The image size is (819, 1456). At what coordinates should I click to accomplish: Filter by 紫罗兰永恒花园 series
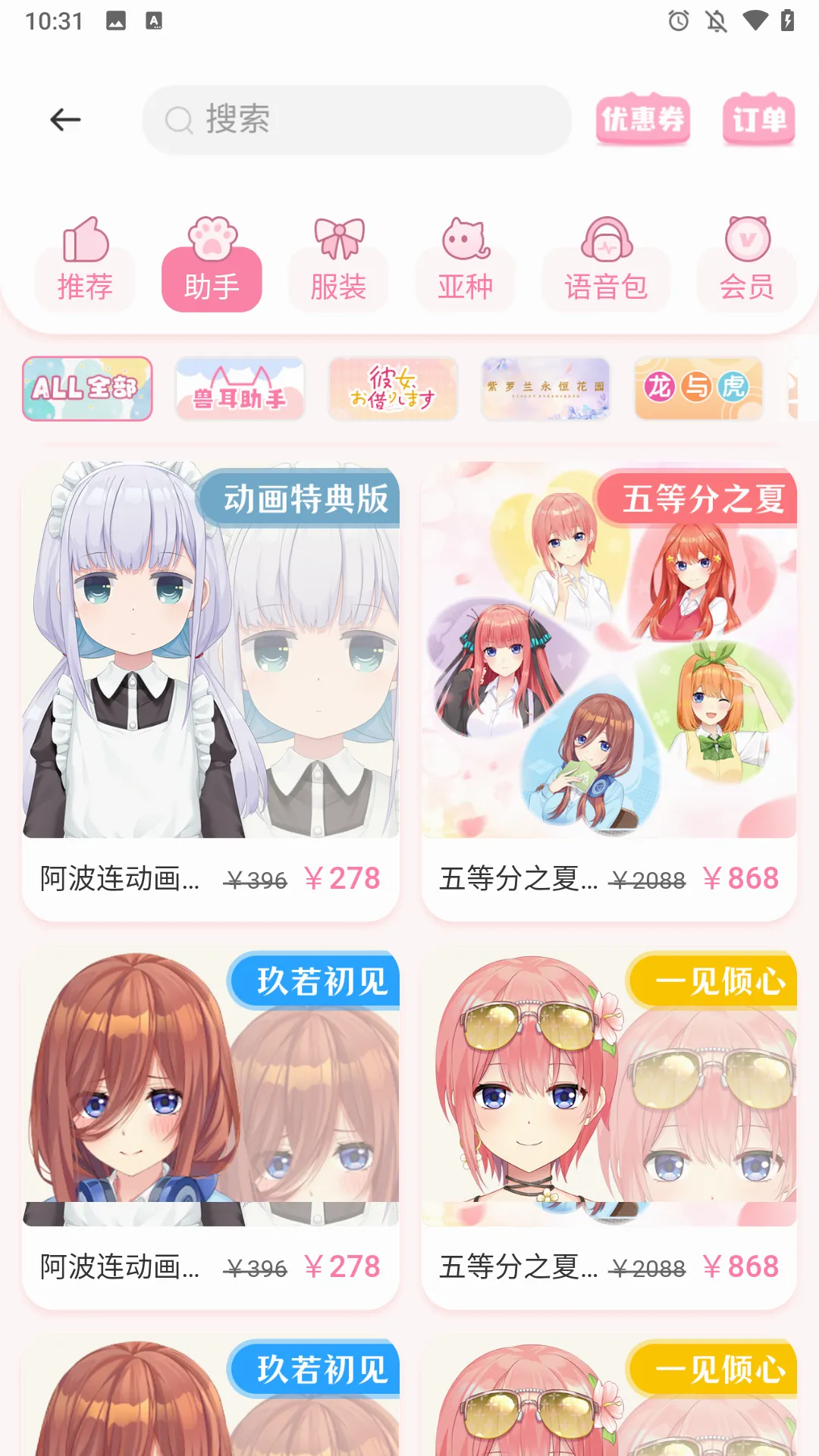point(546,389)
